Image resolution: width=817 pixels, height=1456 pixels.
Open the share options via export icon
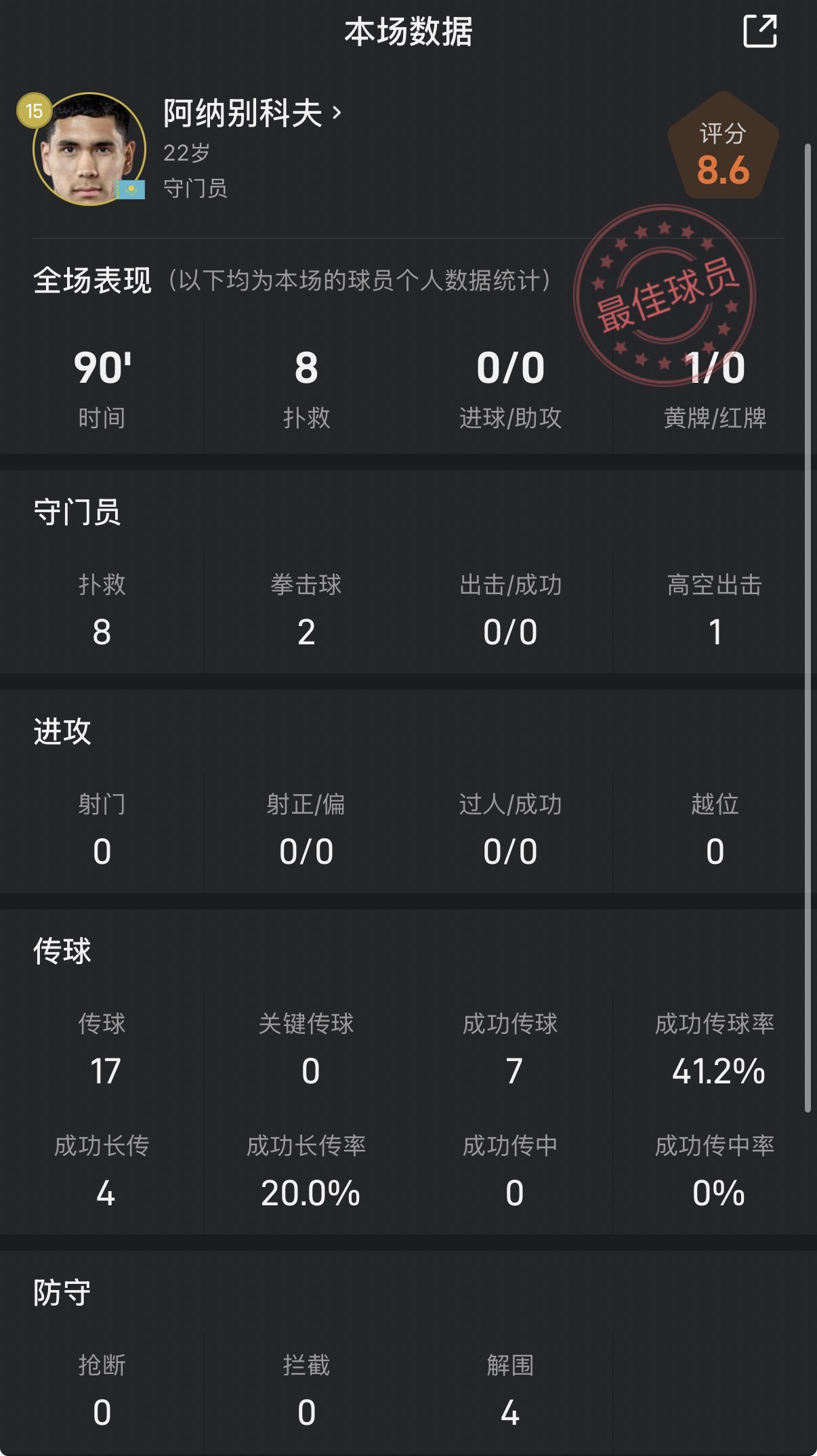pos(761,30)
